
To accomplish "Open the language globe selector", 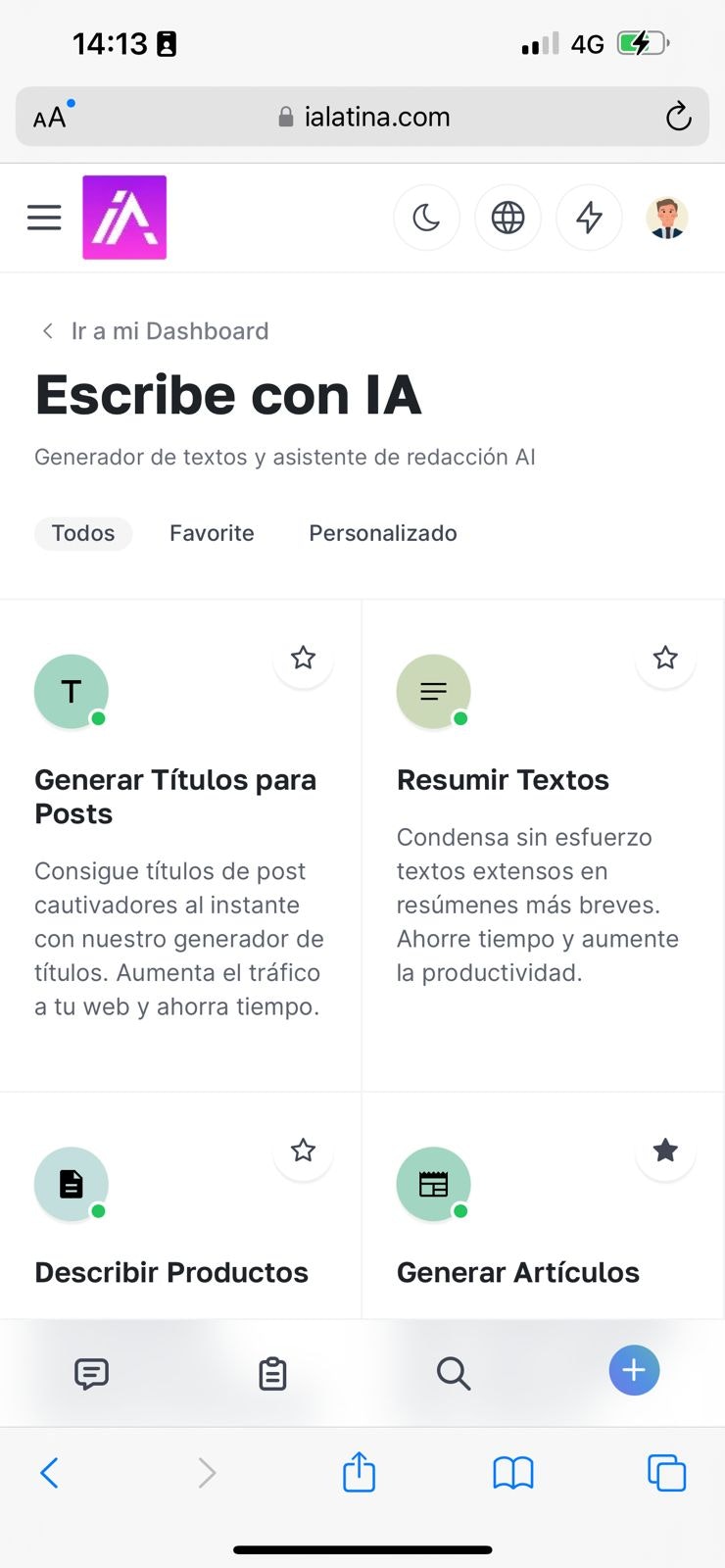I will coord(507,217).
